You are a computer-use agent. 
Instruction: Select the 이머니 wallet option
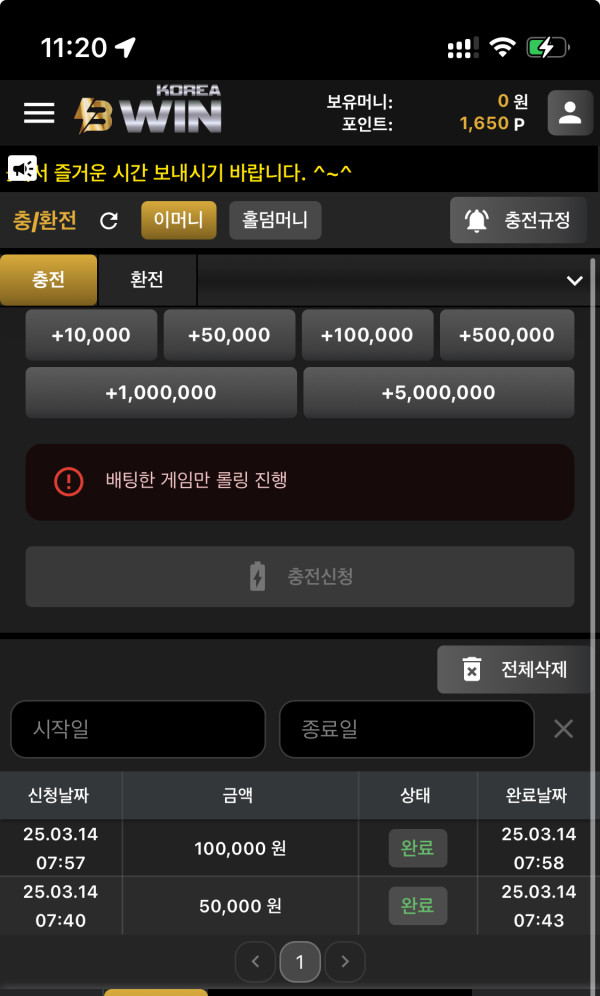(x=179, y=220)
